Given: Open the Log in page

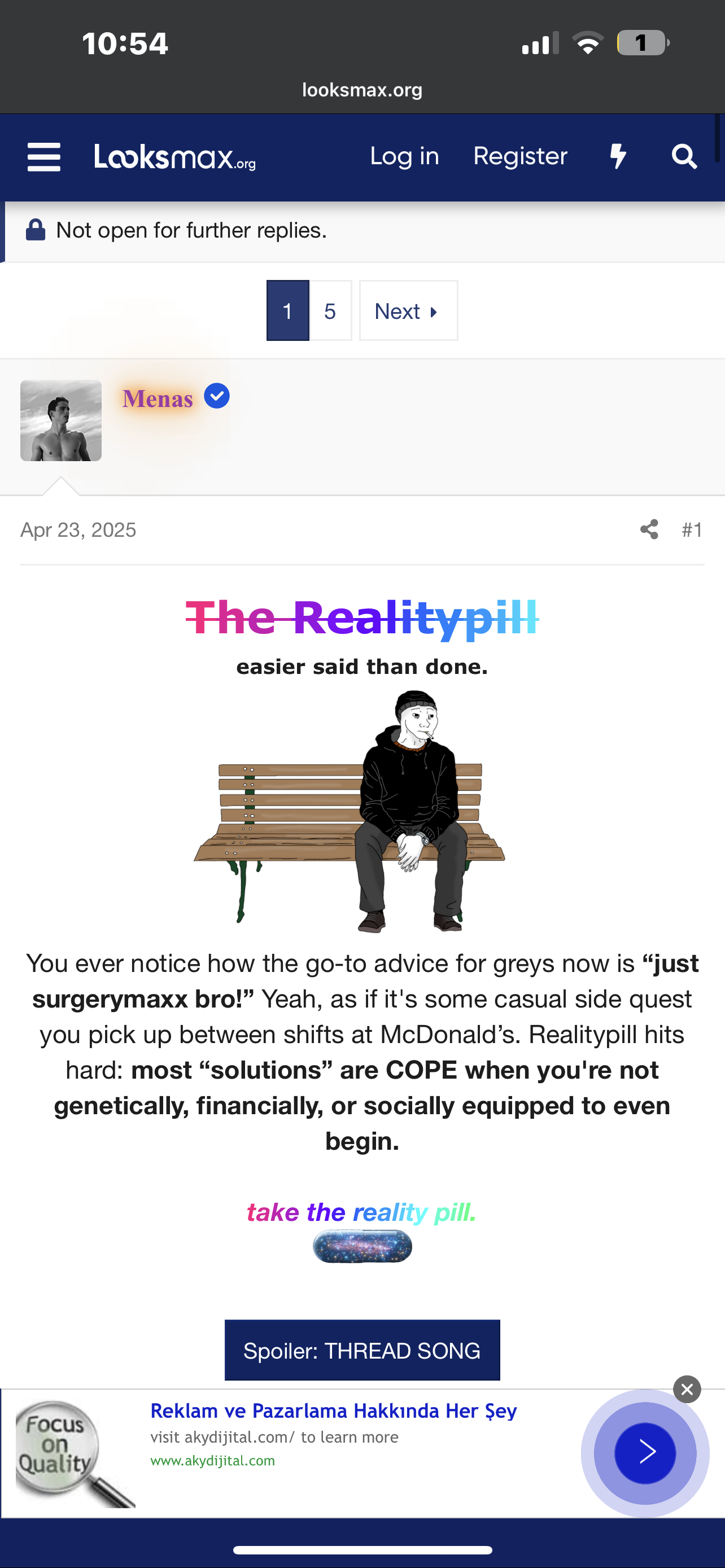Looking at the screenshot, I should pos(404,156).
